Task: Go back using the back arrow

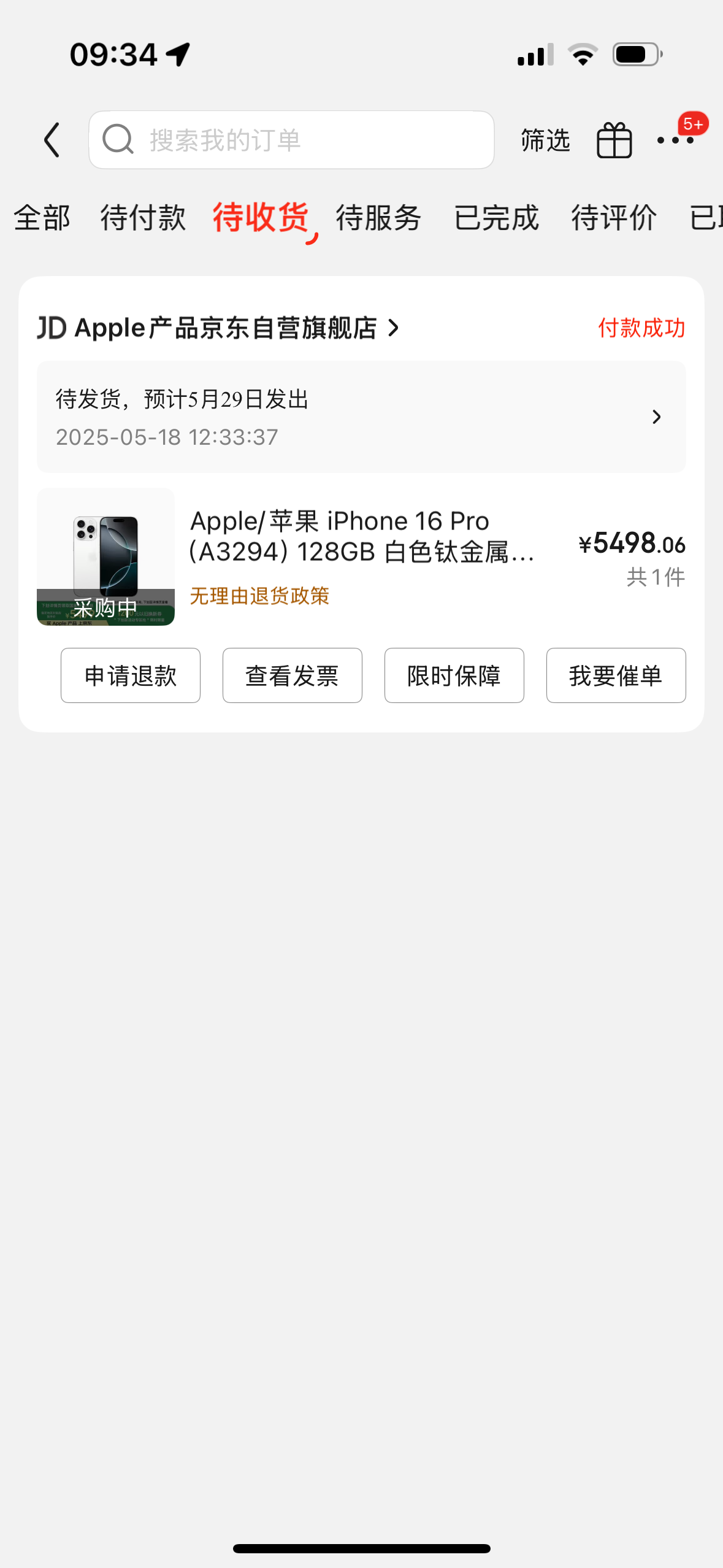Action: (53, 140)
